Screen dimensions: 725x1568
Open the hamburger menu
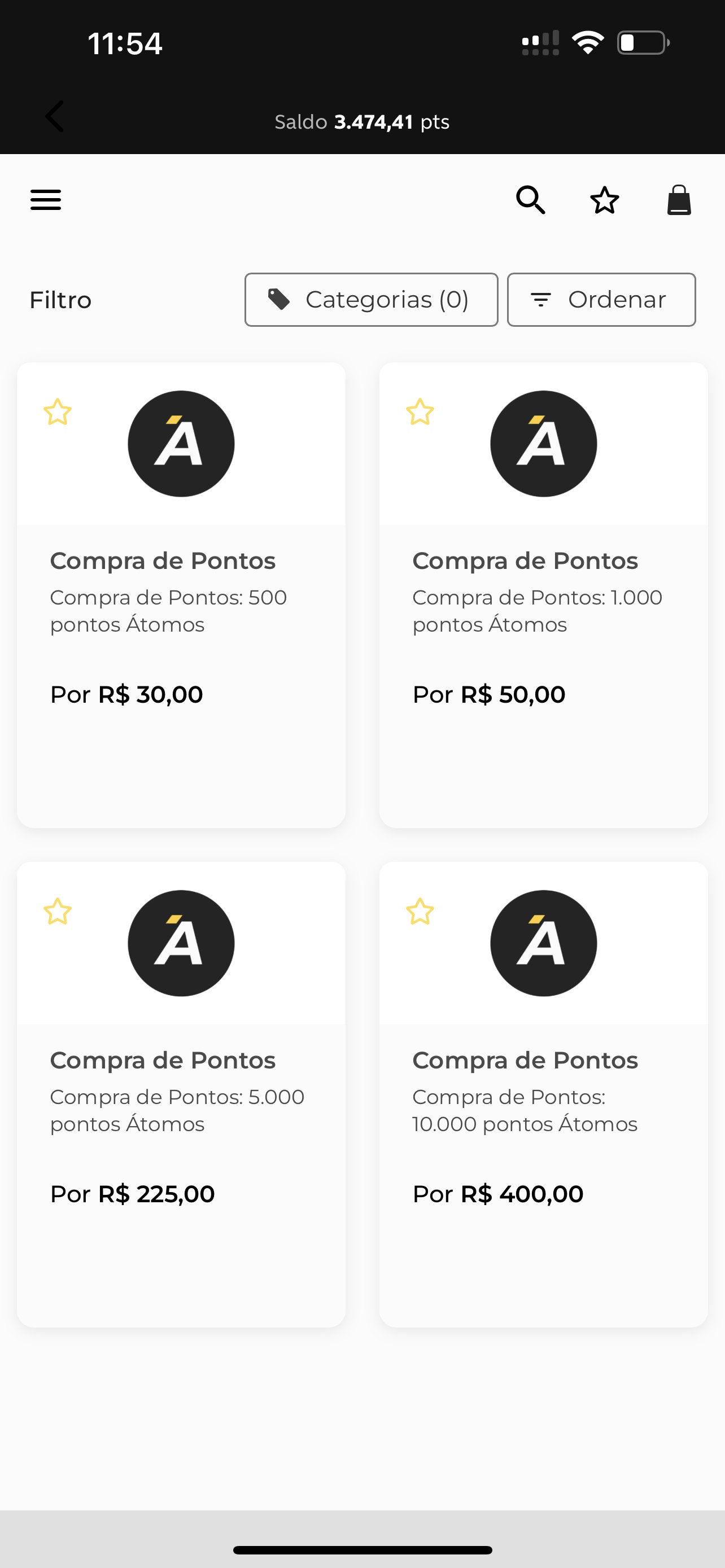(46, 200)
